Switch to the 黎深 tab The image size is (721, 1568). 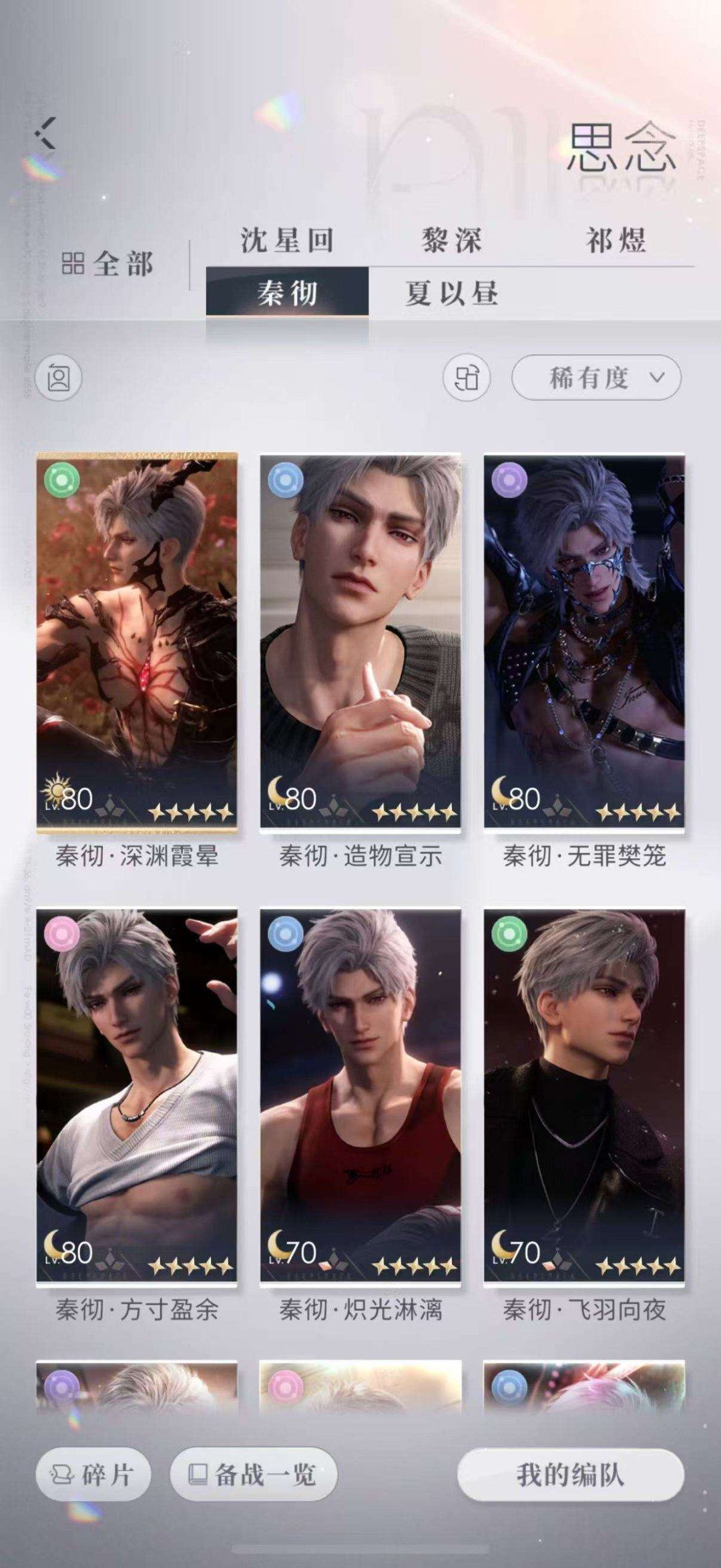[451, 240]
